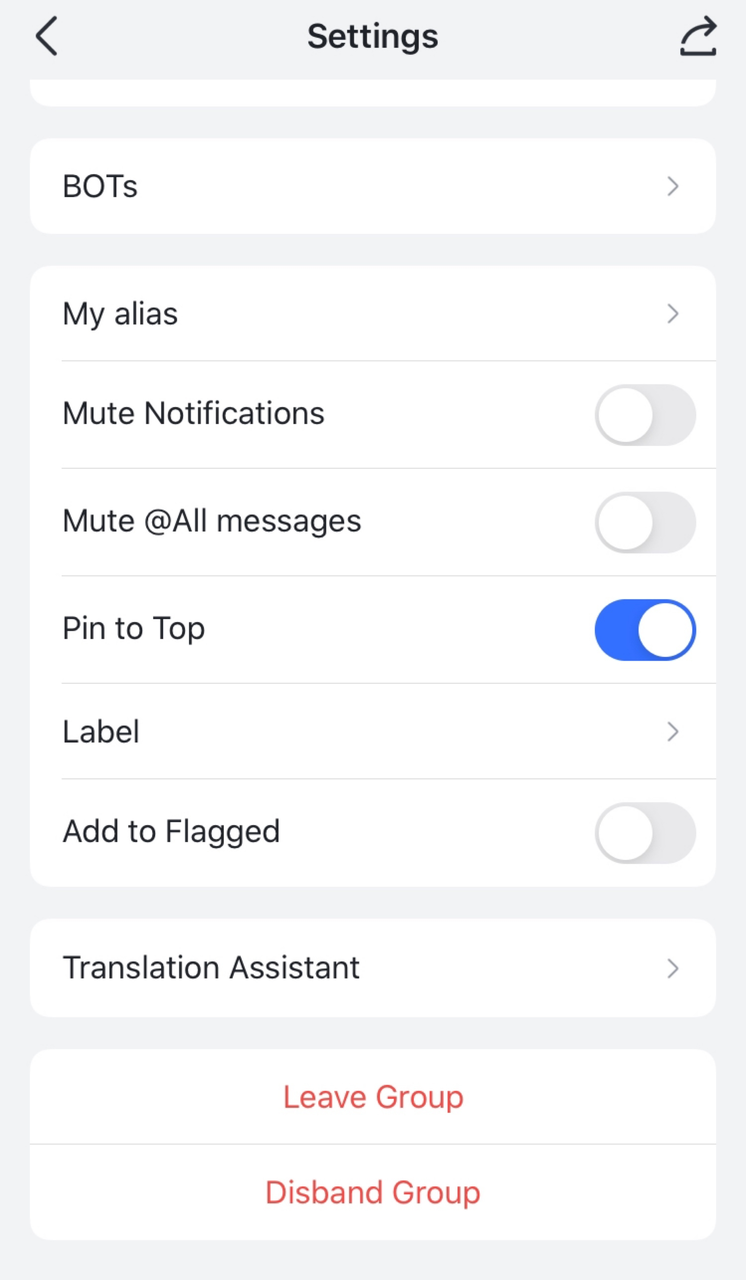746x1280 pixels.
Task: Tap the partially visible row at top
Action: 373,93
